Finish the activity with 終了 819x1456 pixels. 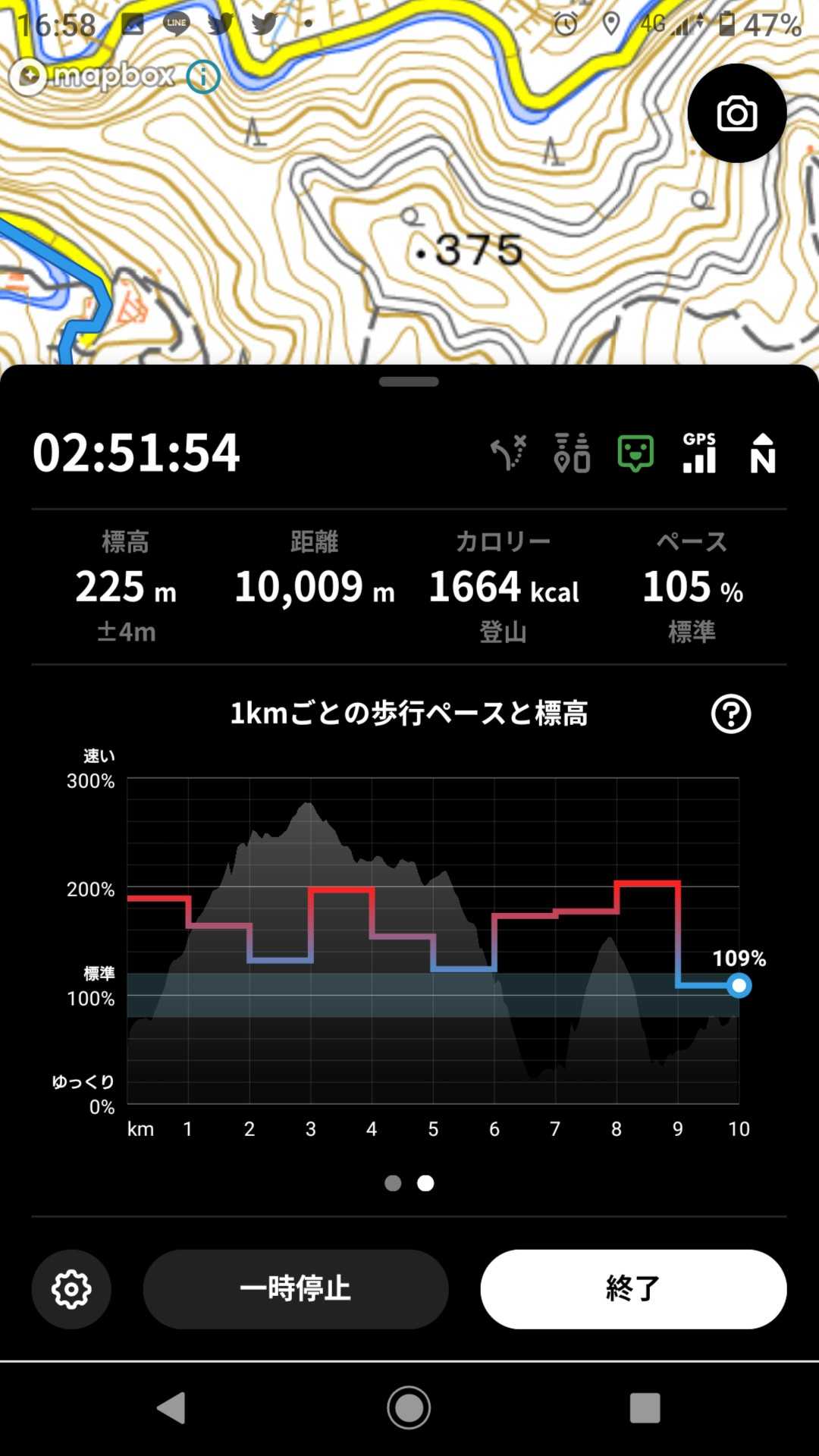coord(633,1289)
